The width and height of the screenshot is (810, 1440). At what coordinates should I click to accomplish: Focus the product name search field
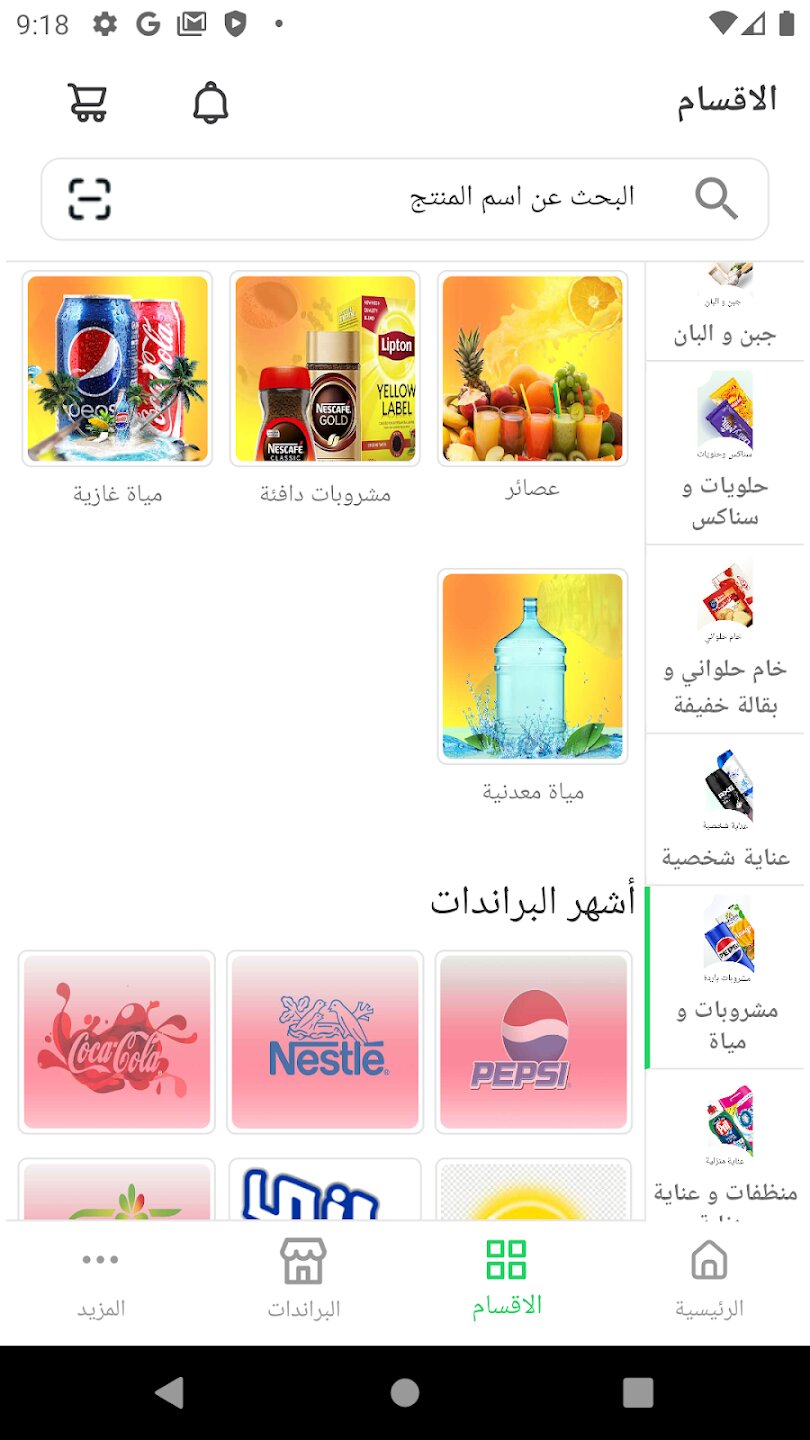pos(480,198)
